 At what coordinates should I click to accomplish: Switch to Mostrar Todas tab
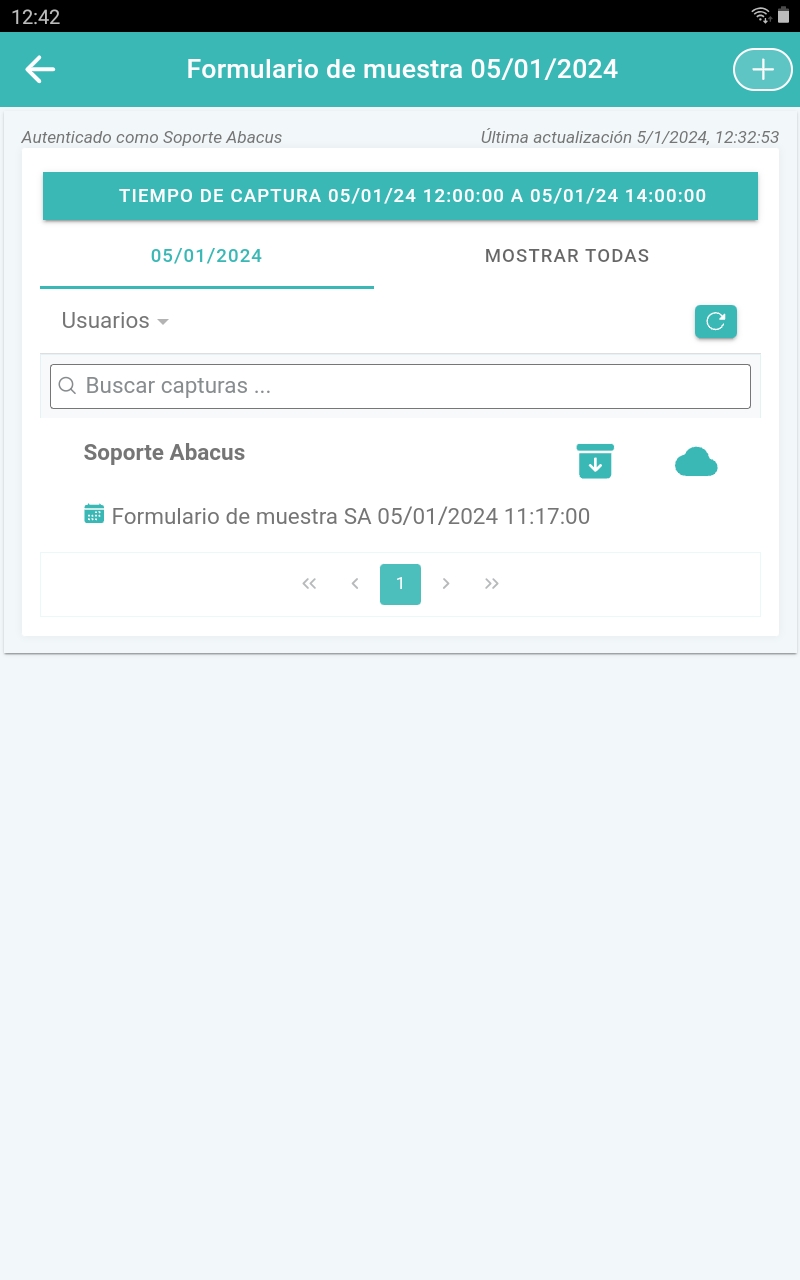click(567, 256)
